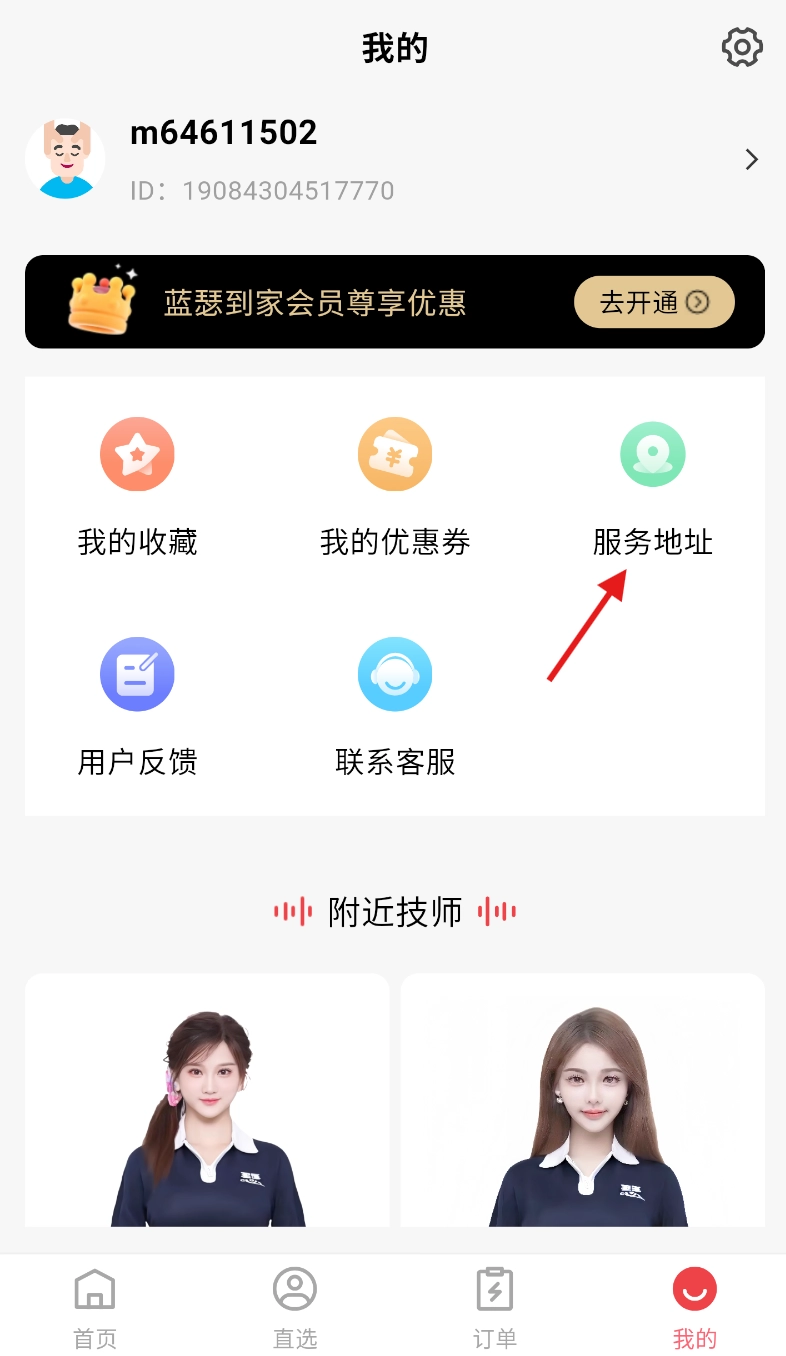Contact support via 联系客服
This screenshot has height=1356, width=786.
point(395,706)
